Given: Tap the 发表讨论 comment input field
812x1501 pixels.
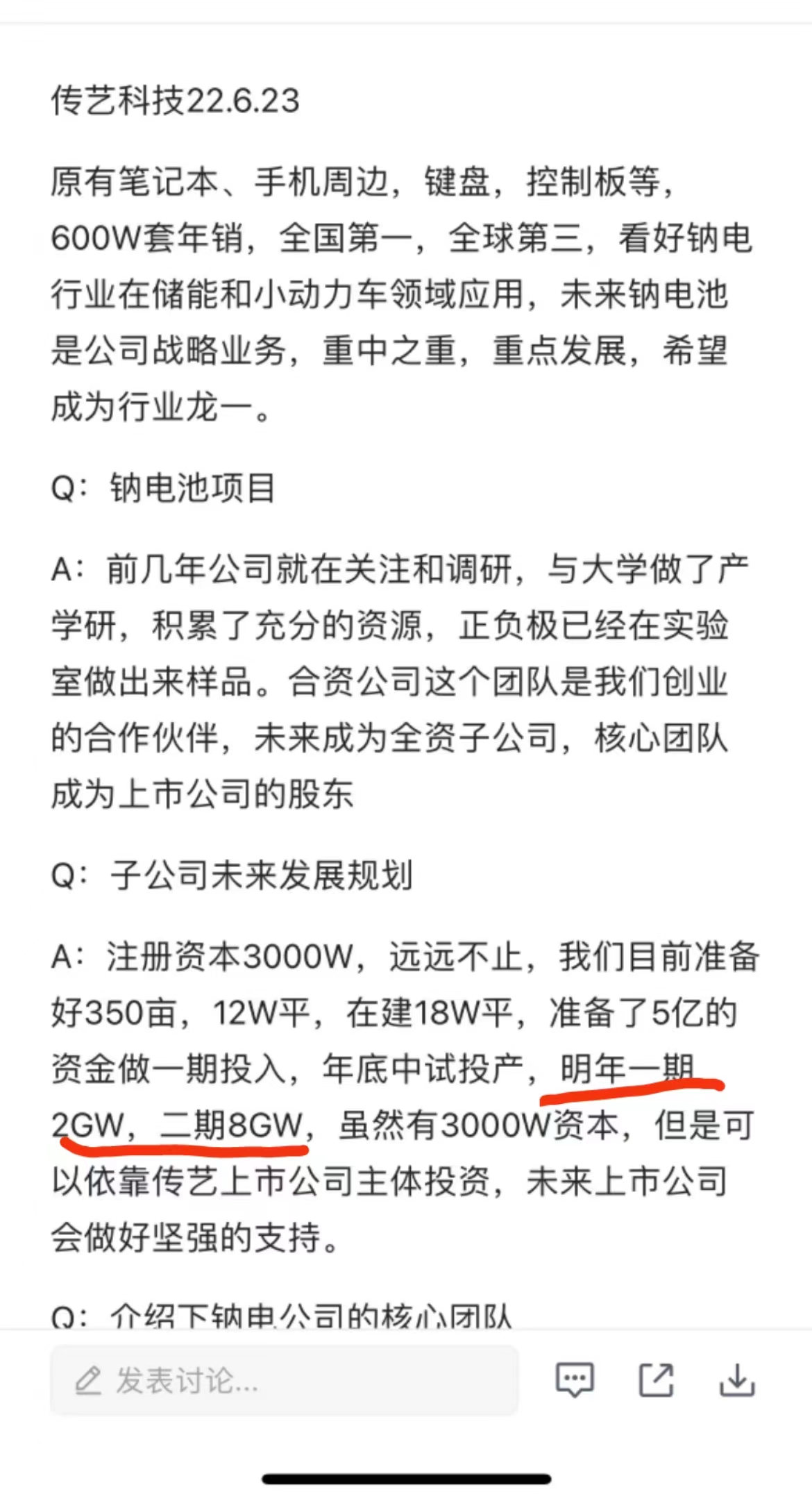Looking at the screenshot, I should [x=285, y=1380].
